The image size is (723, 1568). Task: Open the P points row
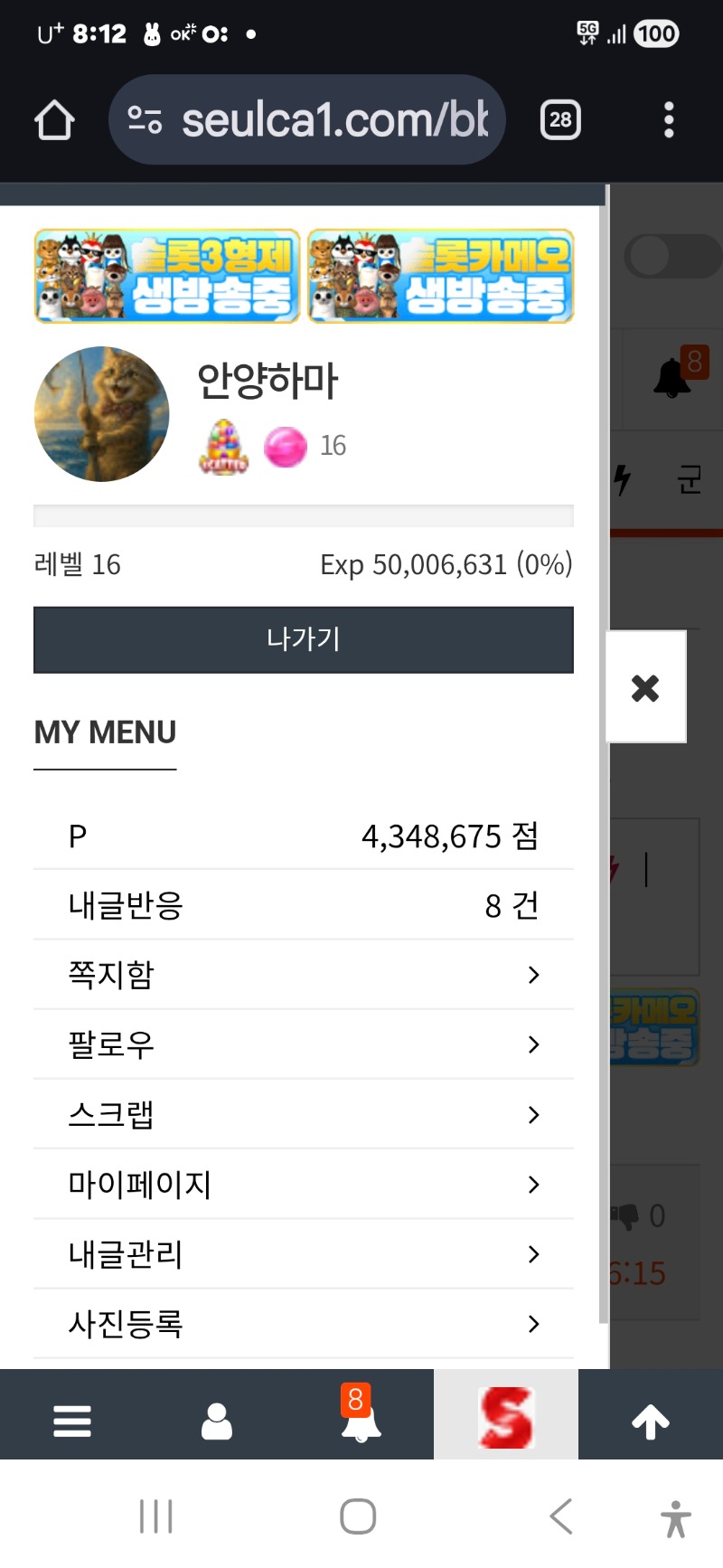coord(303,836)
